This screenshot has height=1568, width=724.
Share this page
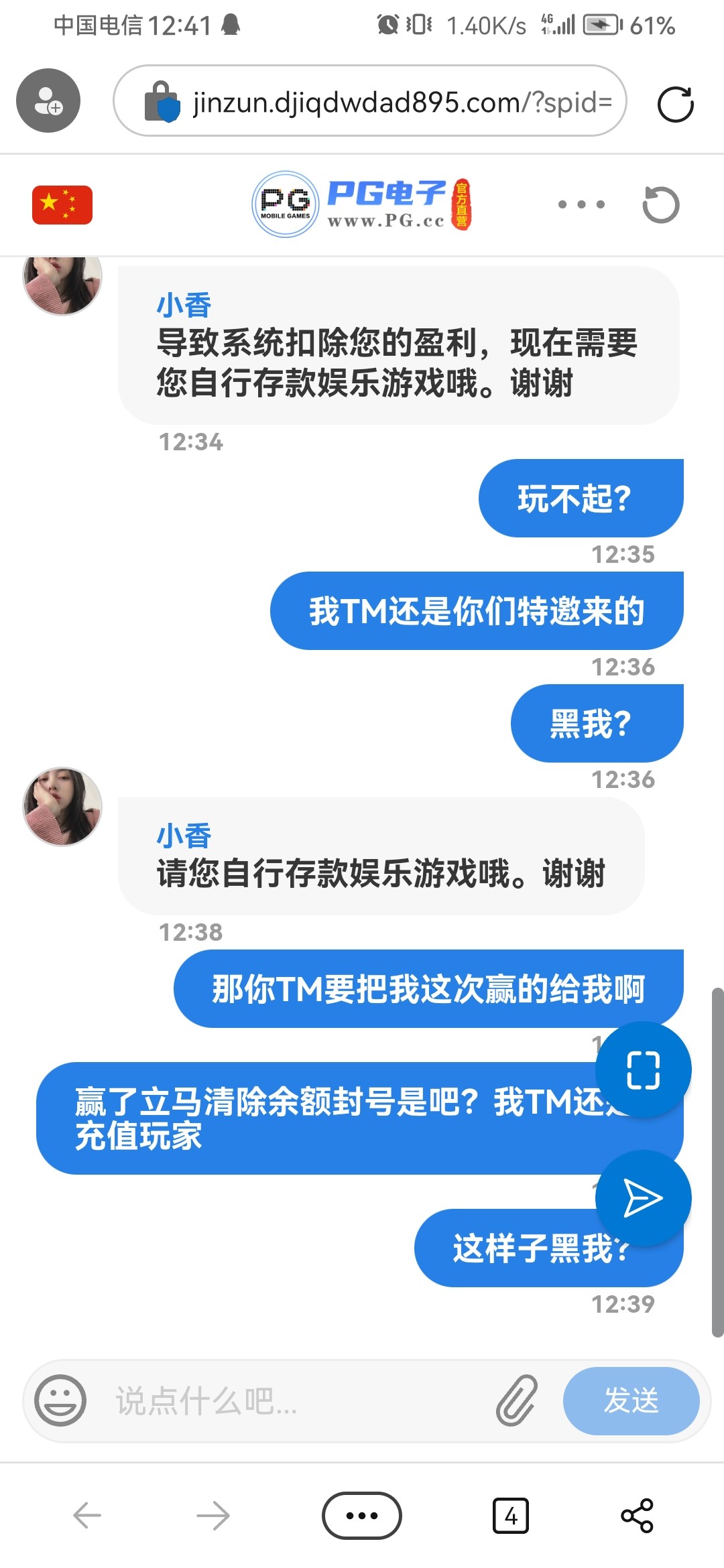pyautogui.click(x=637, y=1515)
